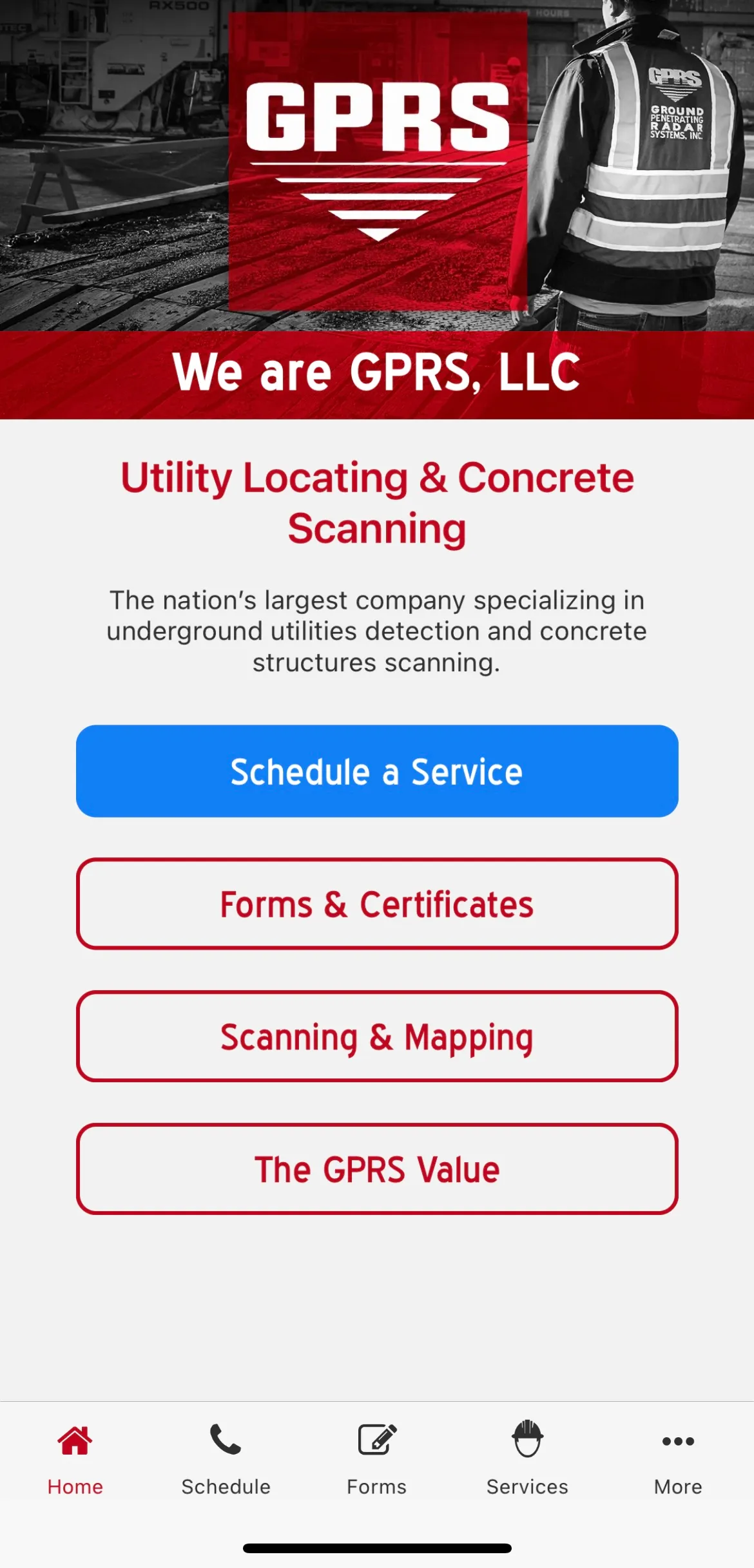Open Forms & Certificates
Viewport: 754px width, 1568px height.
click(377, 904)
